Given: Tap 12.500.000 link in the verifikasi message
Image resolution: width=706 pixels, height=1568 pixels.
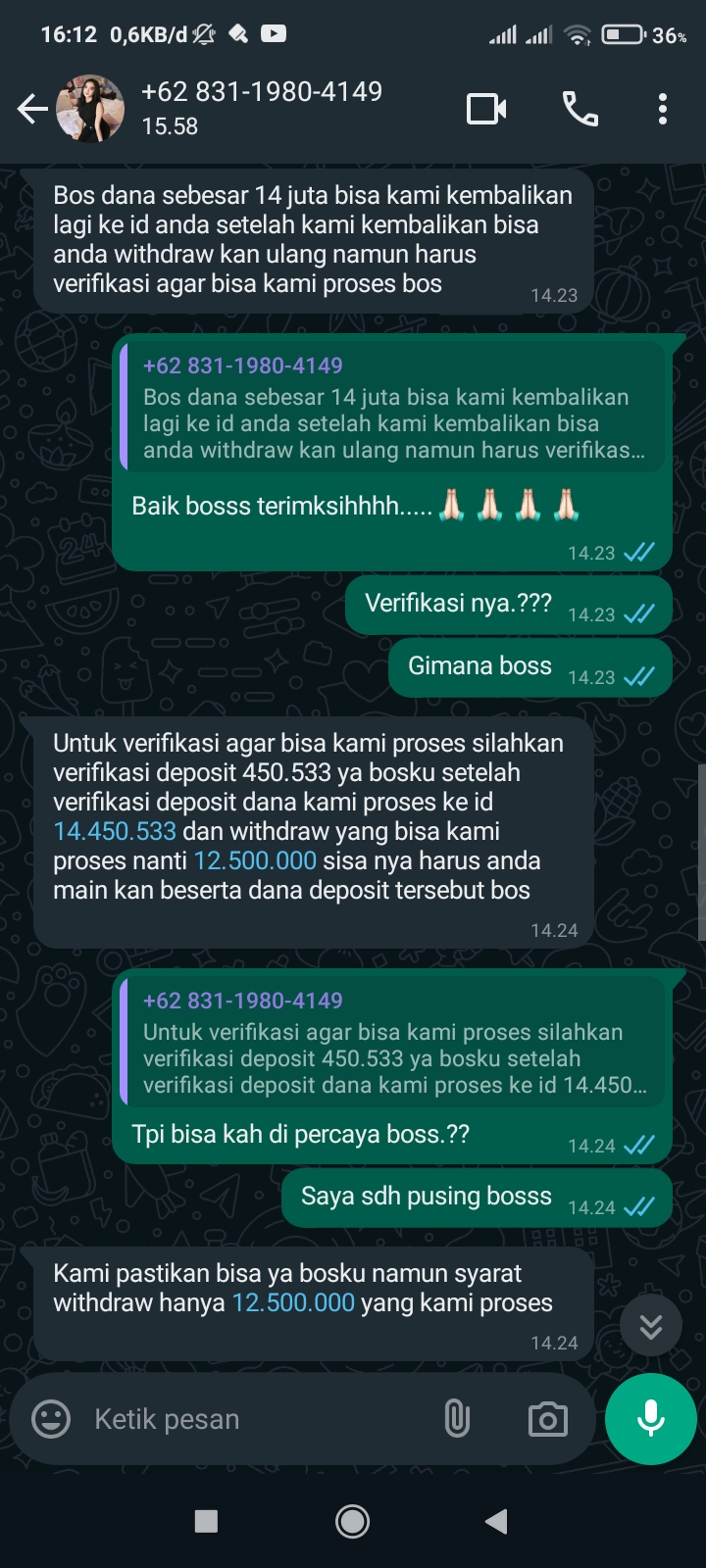Looking at the screenshot, I should coord(255,860).
